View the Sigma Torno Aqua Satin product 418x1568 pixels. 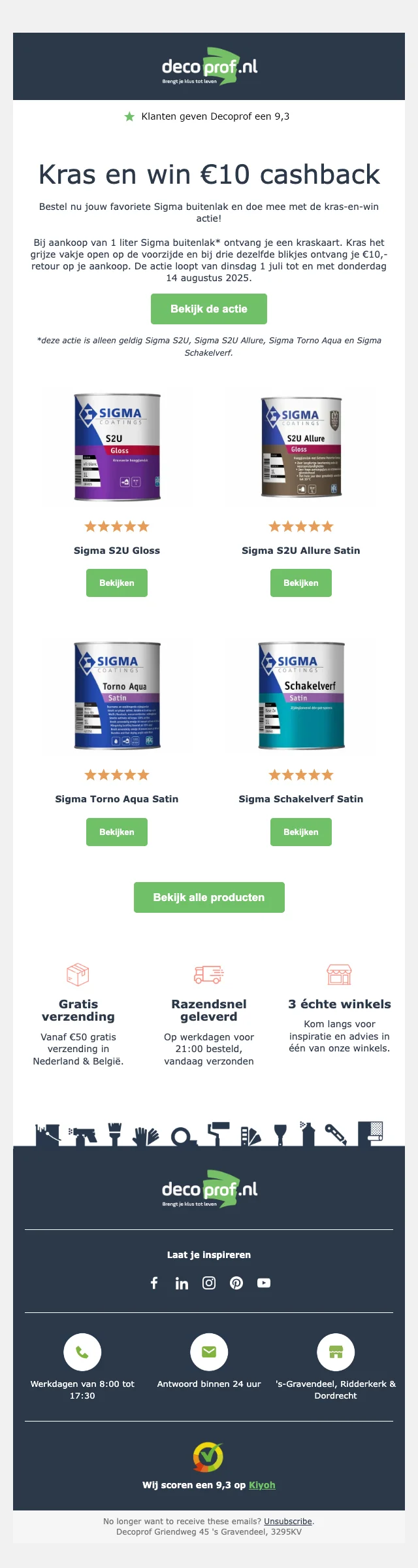117,832
